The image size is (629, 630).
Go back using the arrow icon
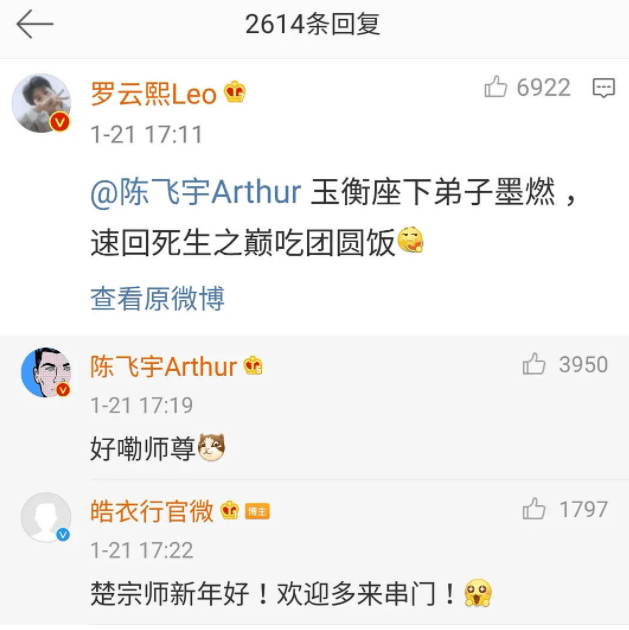(34, 24)
